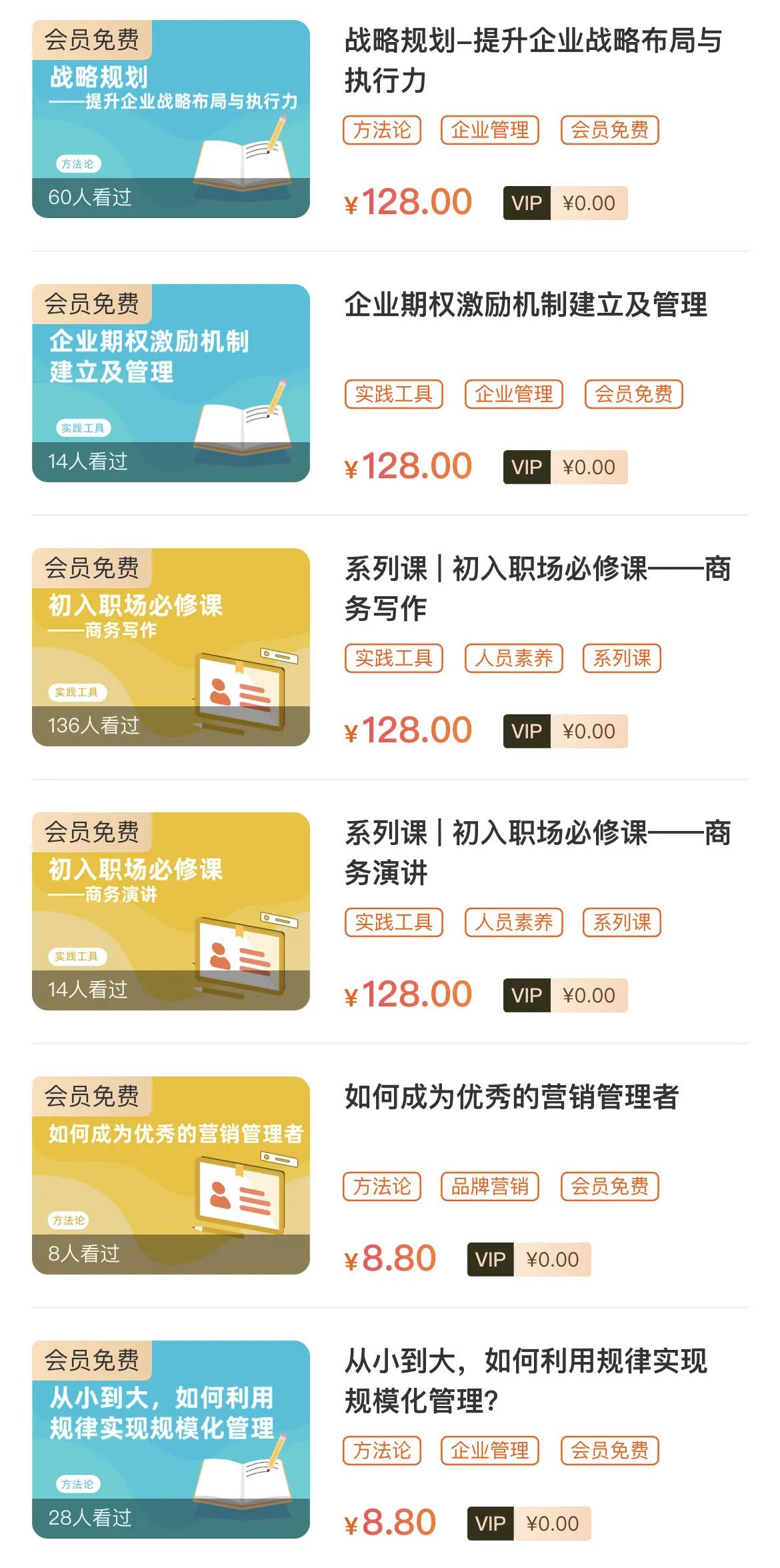Open the 从小到大，如何利用规律实现规模化管理 course

tap(525, 1380)
